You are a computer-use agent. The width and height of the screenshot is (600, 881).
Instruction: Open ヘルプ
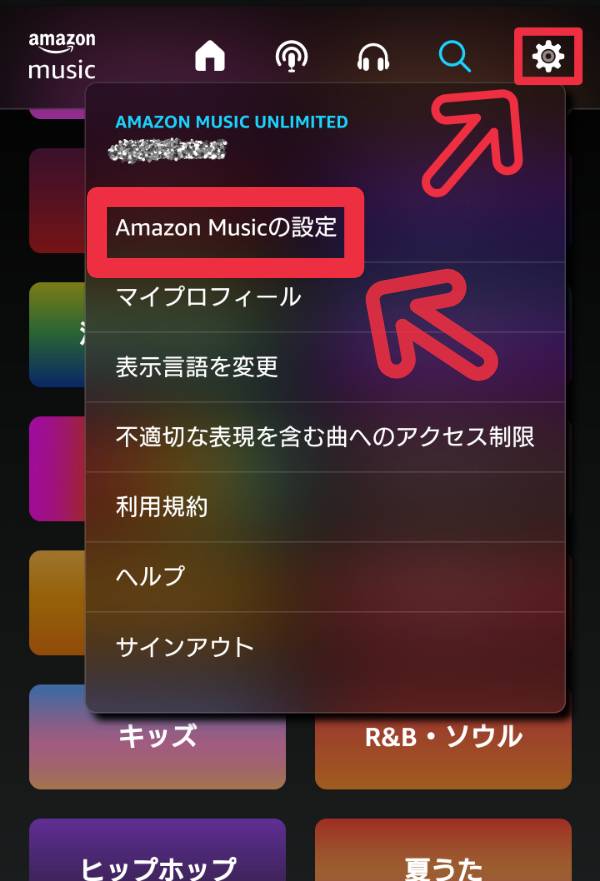coord(150,577)
